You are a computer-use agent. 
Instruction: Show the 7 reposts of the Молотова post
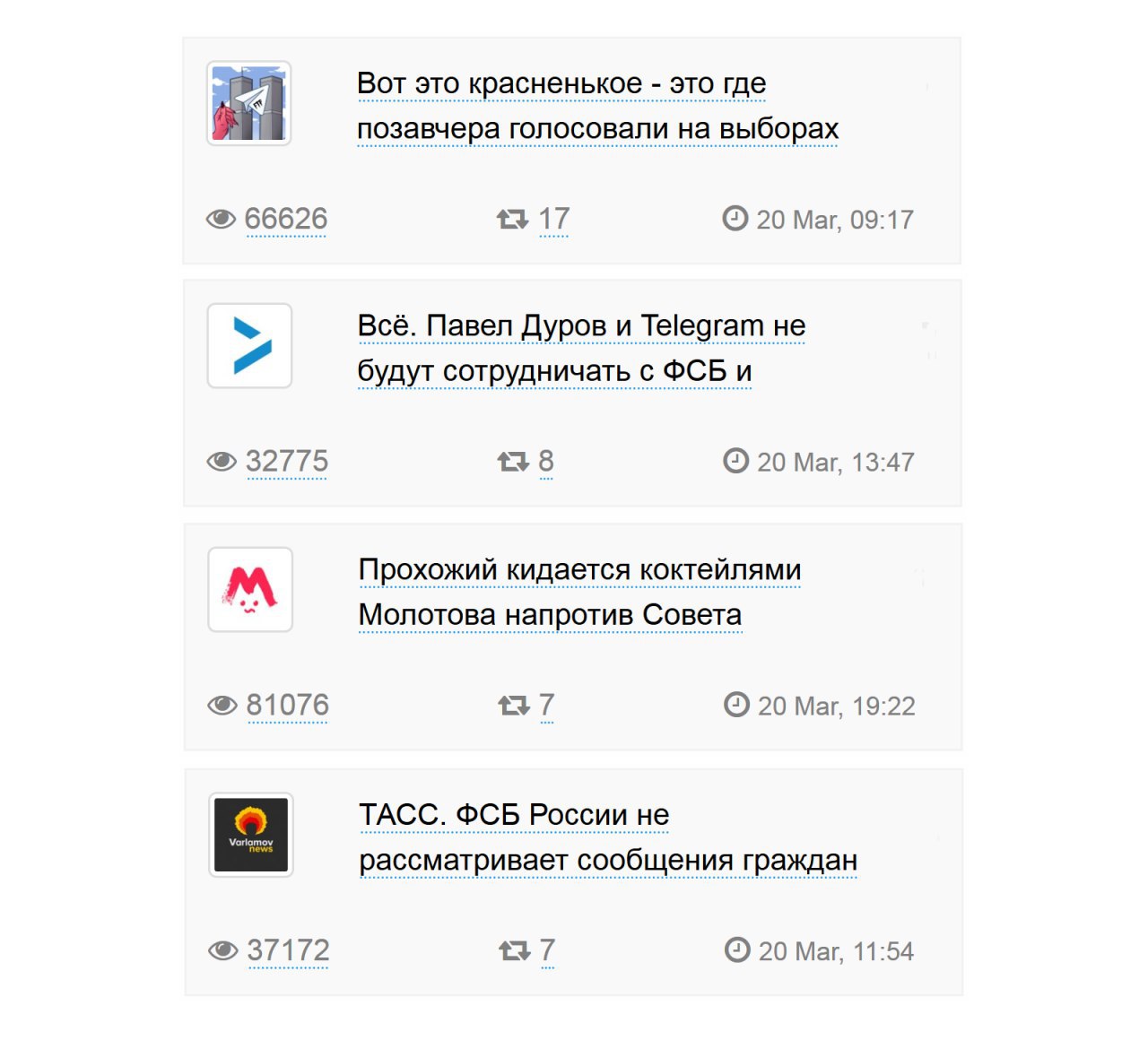click(546, 706)
